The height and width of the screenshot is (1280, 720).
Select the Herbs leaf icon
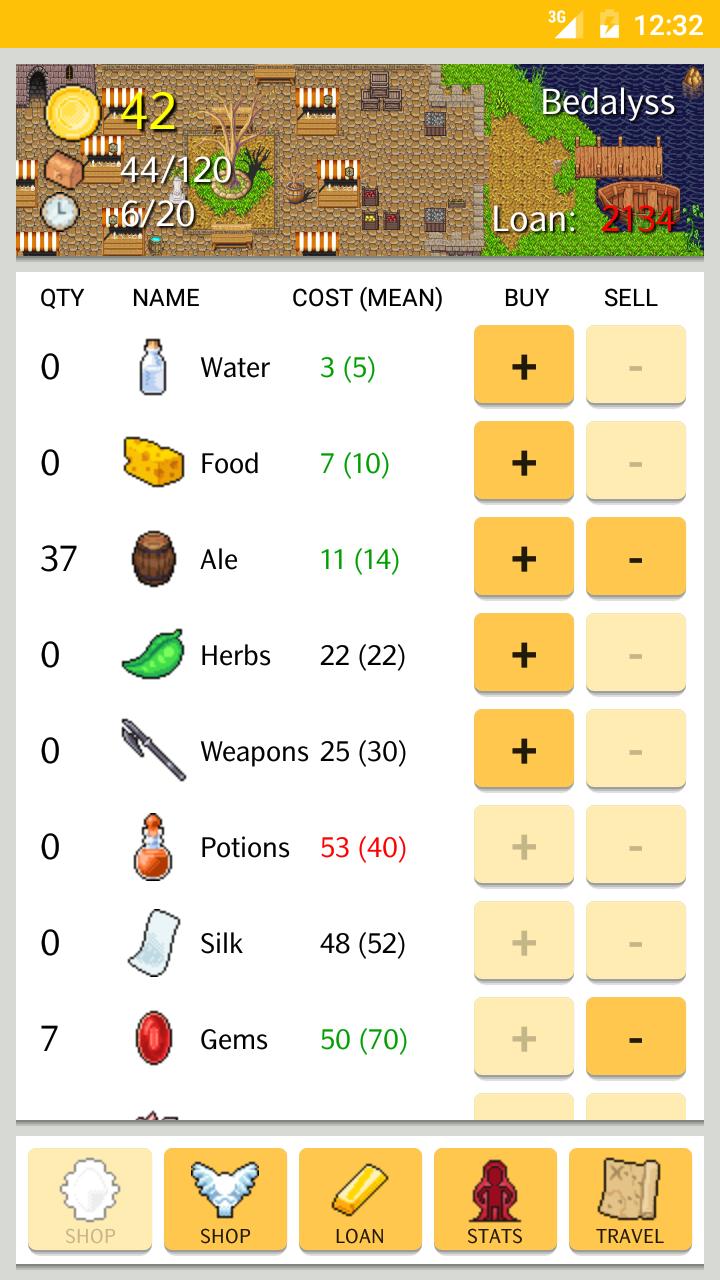152,654
